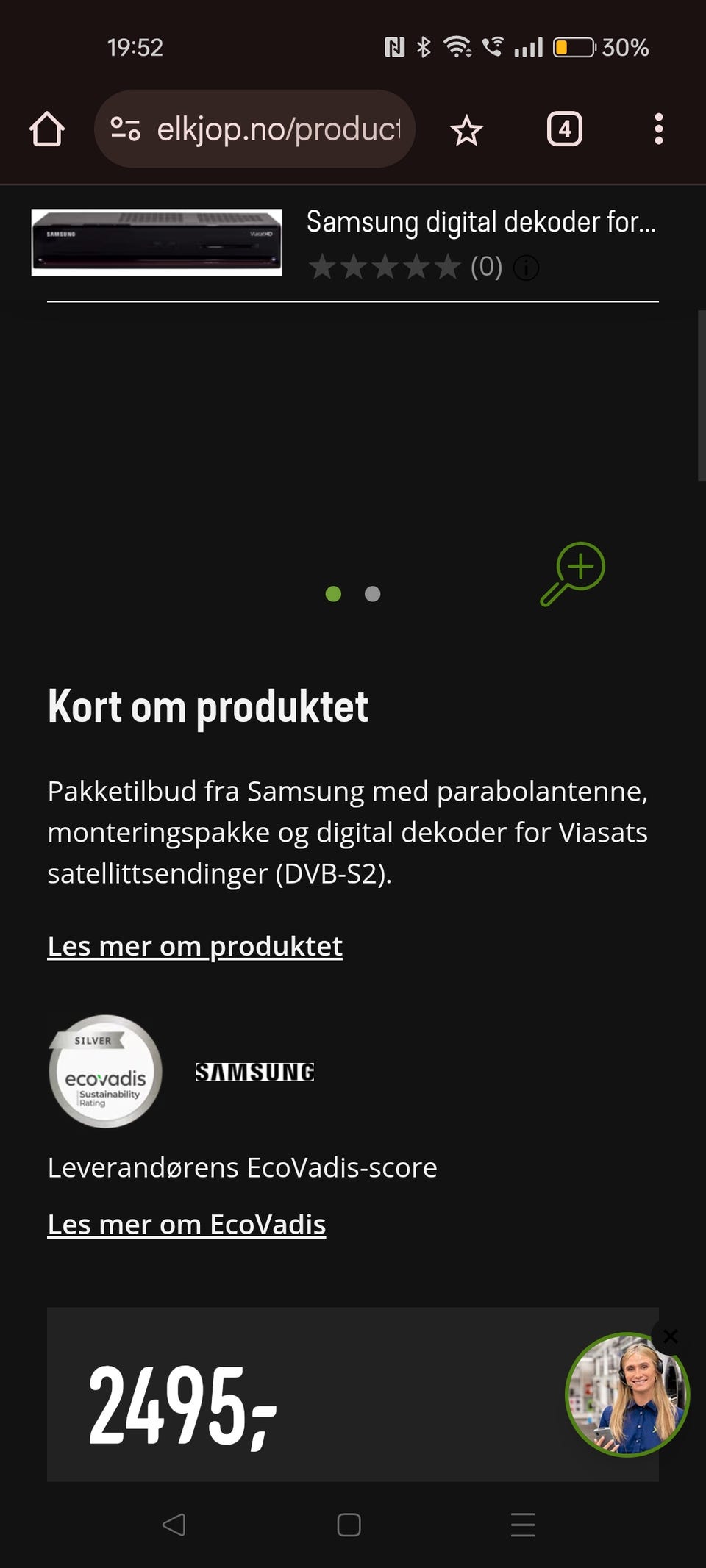The image size is (706, 1568).
Task: Select the second image carousel dot
Action: pos(372,594)
